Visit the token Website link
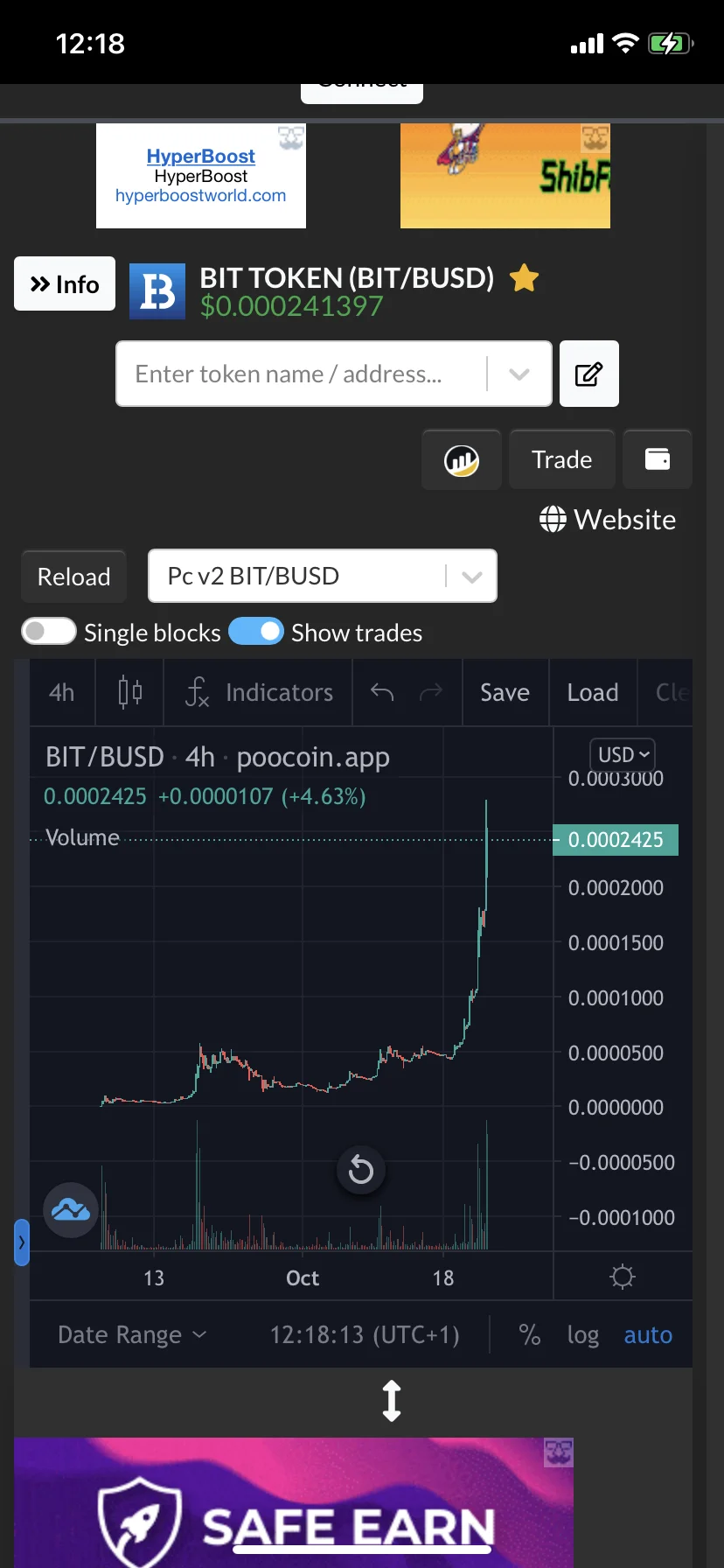Screen dimensions: 724x1568 (x=608, y=520)
